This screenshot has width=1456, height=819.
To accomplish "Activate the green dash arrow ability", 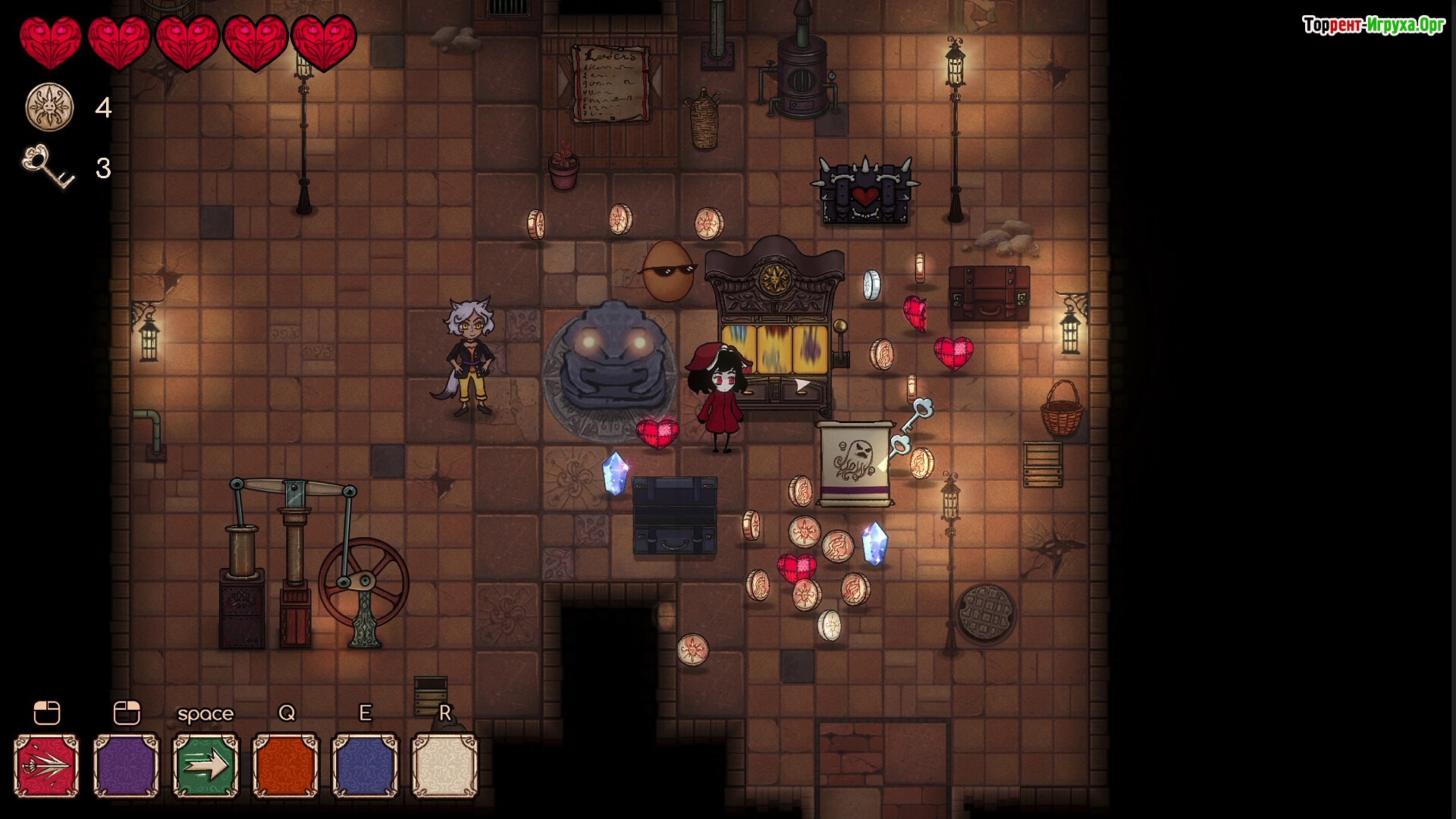I will 206,765.
